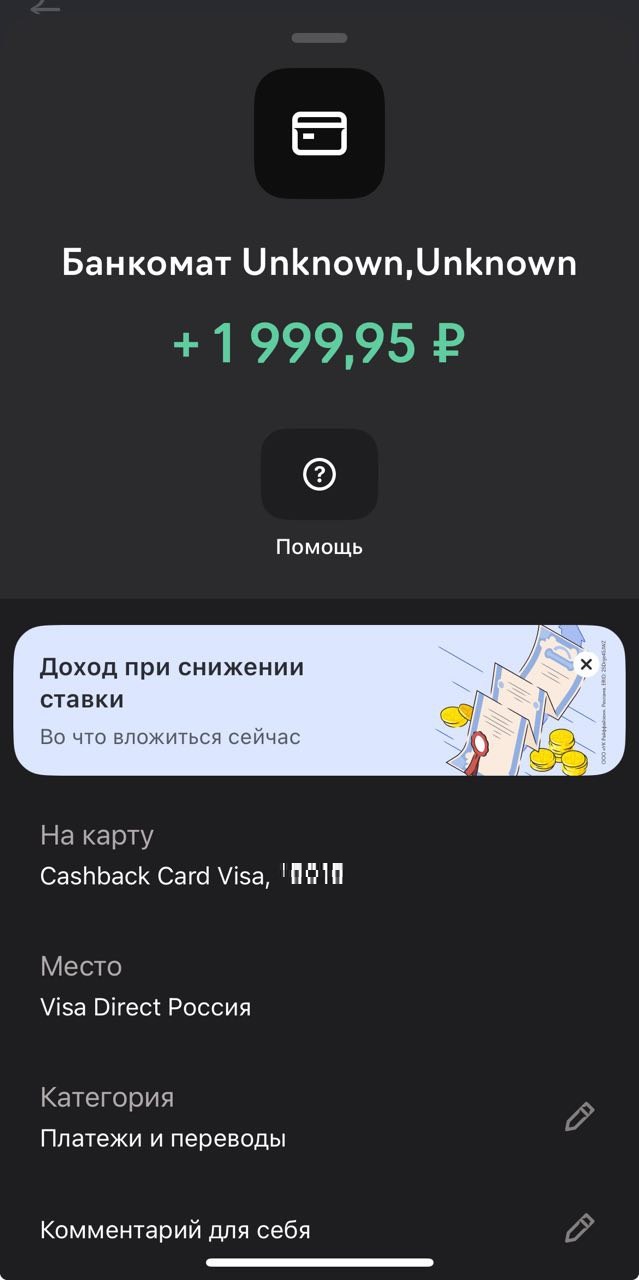This screenshot has height=1280, width=639.
Task: Dismiss the Доход при снижении ставки banner
Action: (586, 664)
